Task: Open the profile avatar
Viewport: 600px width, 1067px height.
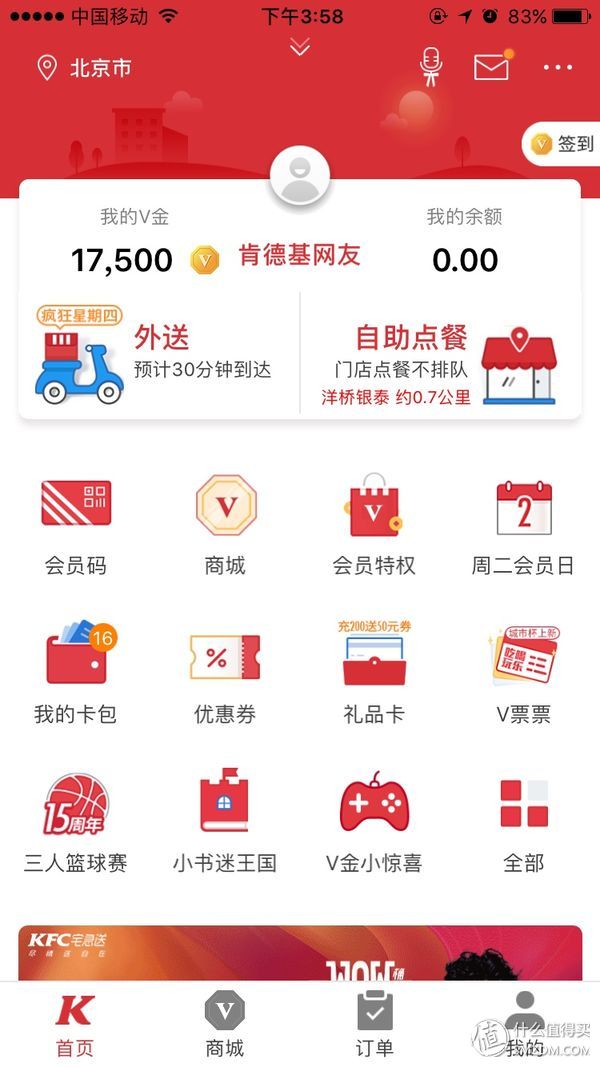Action: (x=300, y=177)
